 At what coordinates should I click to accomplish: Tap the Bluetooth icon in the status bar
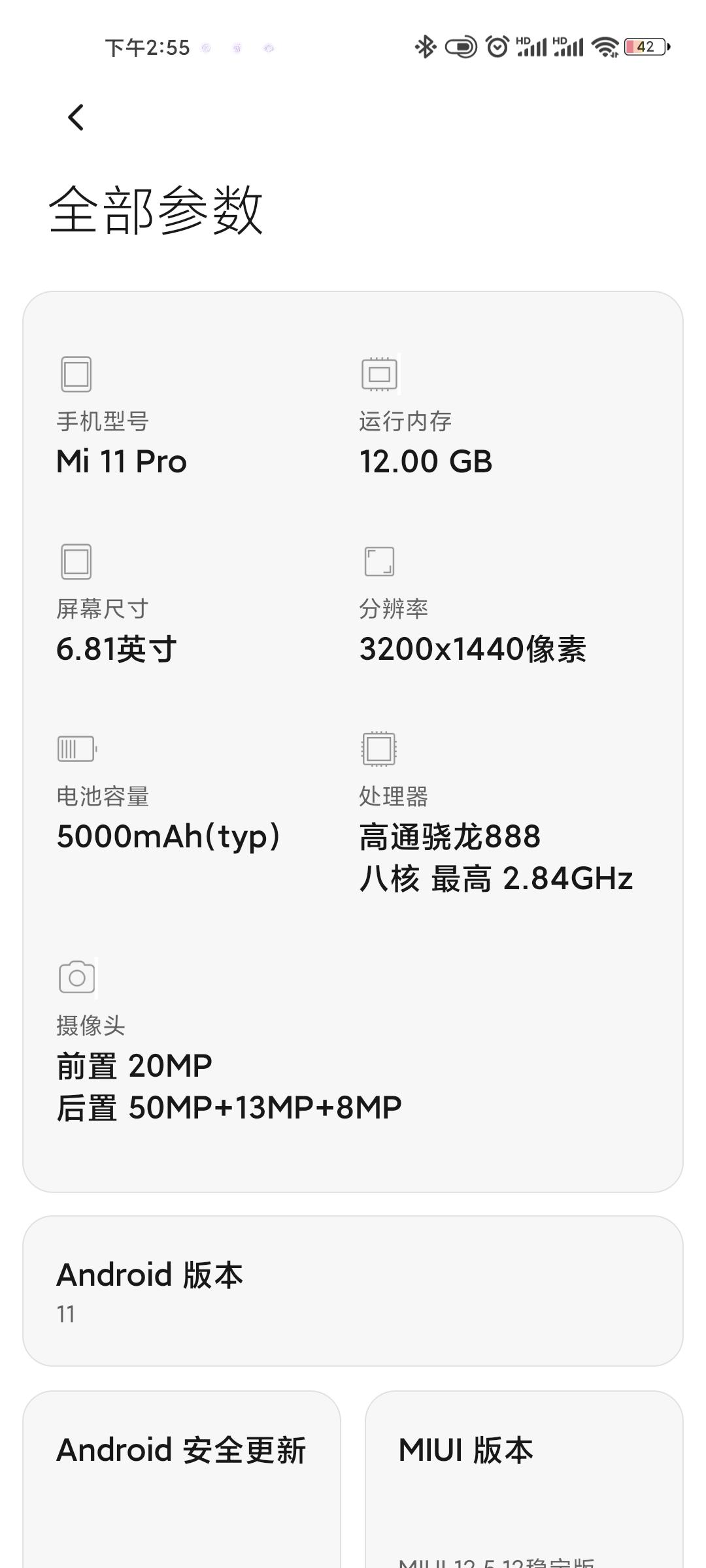426,47
